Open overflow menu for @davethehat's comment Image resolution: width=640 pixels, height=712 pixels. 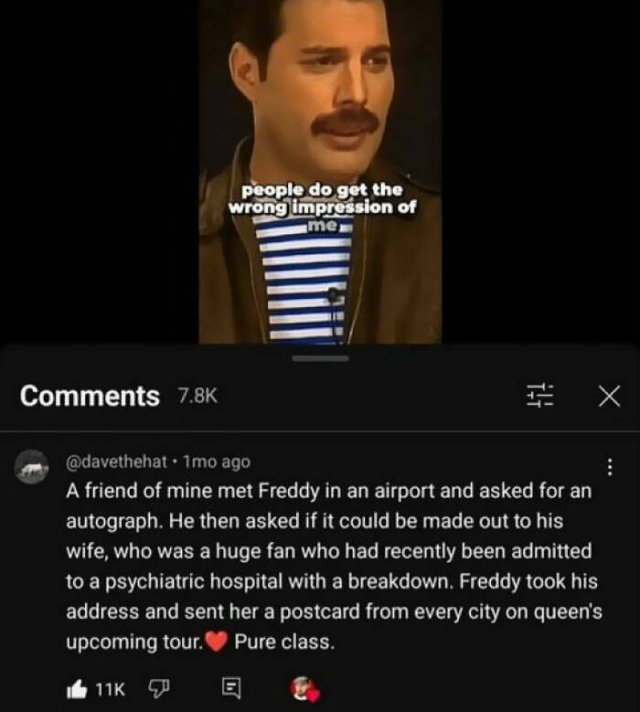click(x=609, y=467)
